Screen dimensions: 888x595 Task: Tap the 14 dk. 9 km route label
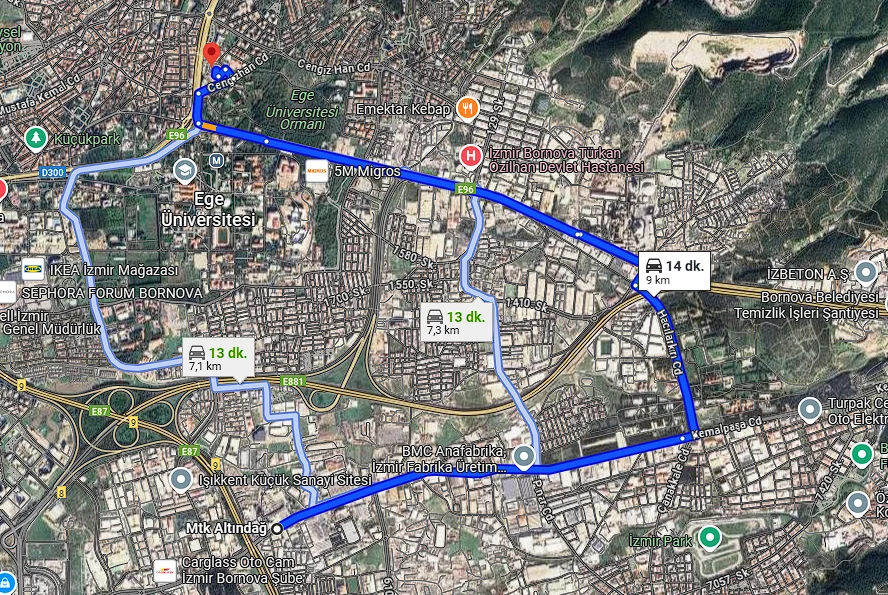674,271
